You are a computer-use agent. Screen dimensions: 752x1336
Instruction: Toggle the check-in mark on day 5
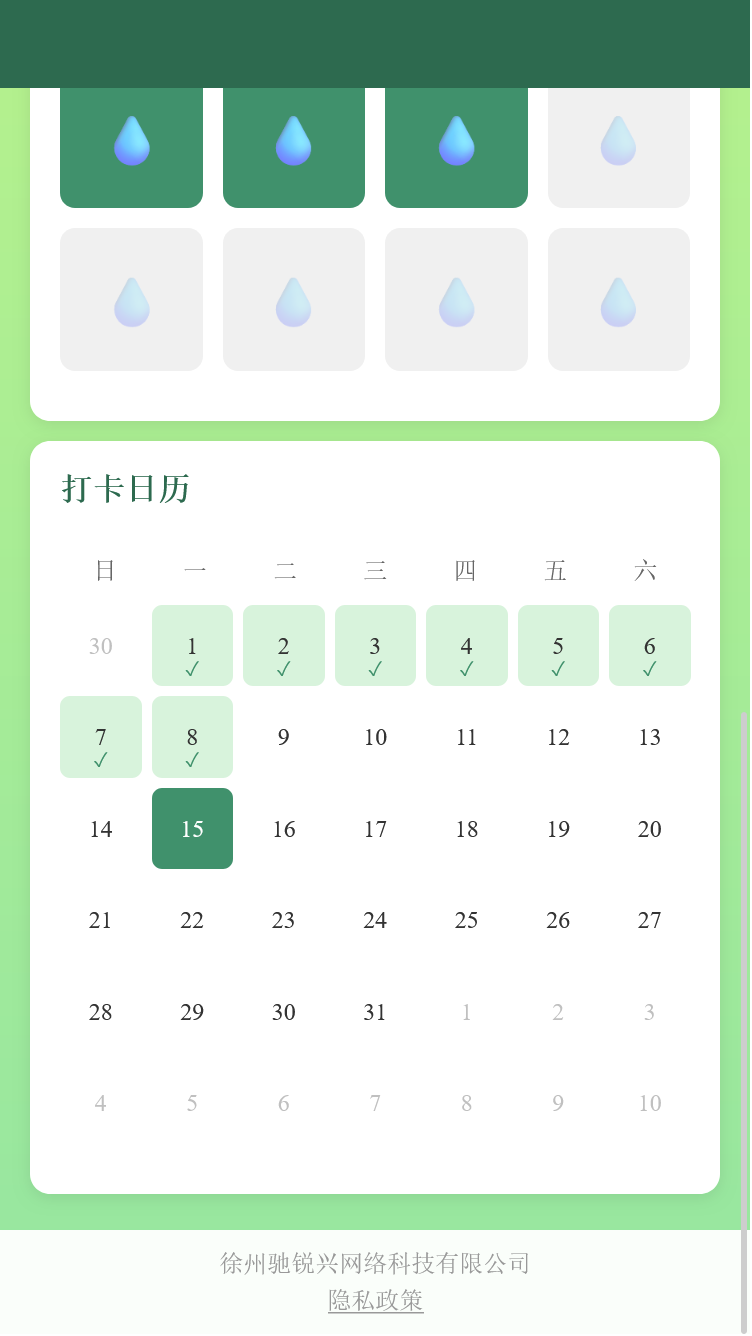pos(558,646)
